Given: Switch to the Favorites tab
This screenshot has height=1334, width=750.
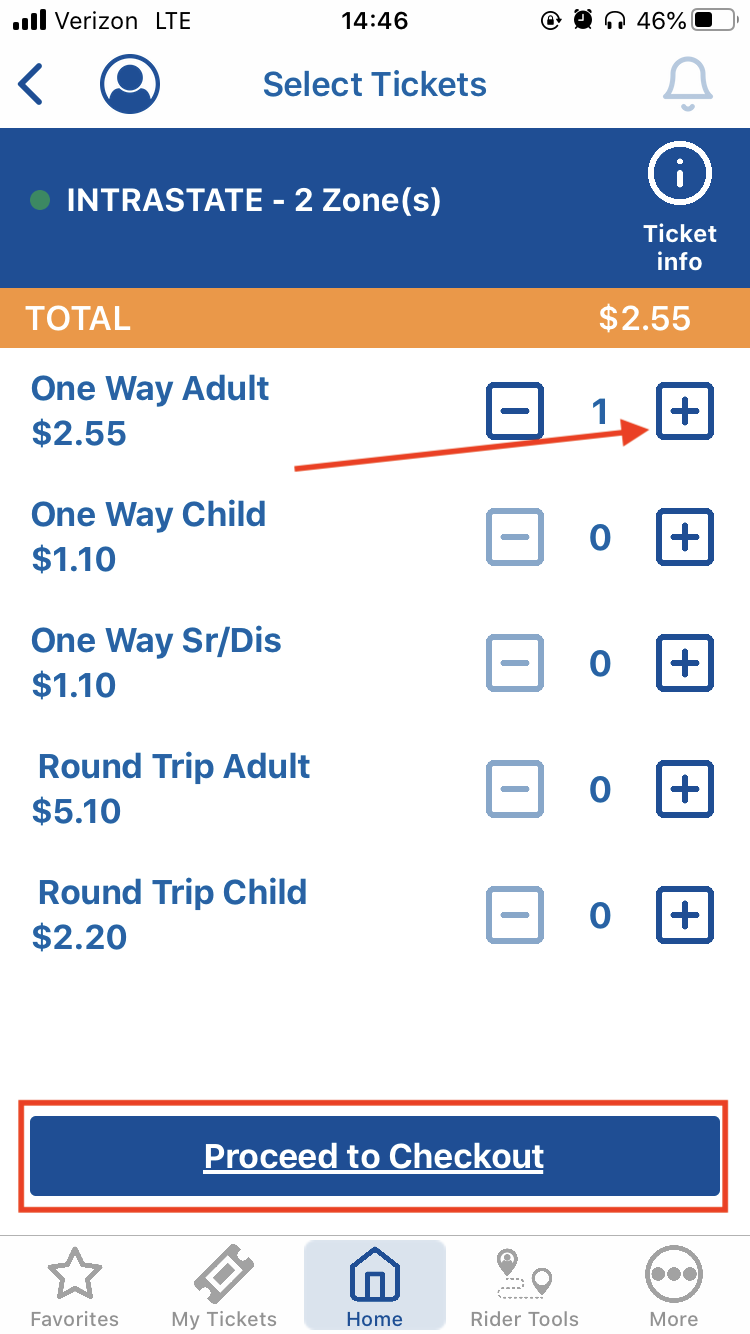Looking at the screenshot, I should click(x=75, y=1287).
